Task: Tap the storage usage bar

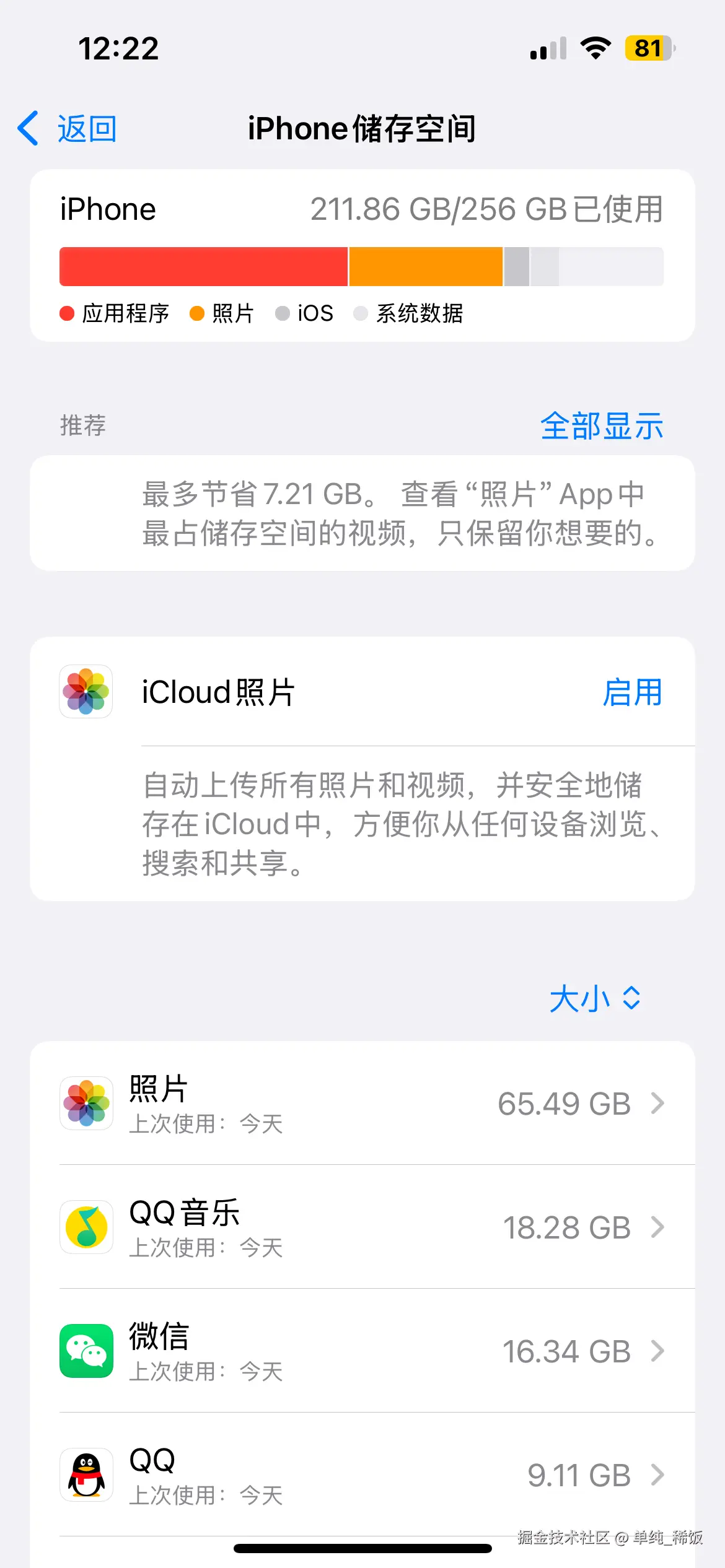Action: tap(362, 266)
